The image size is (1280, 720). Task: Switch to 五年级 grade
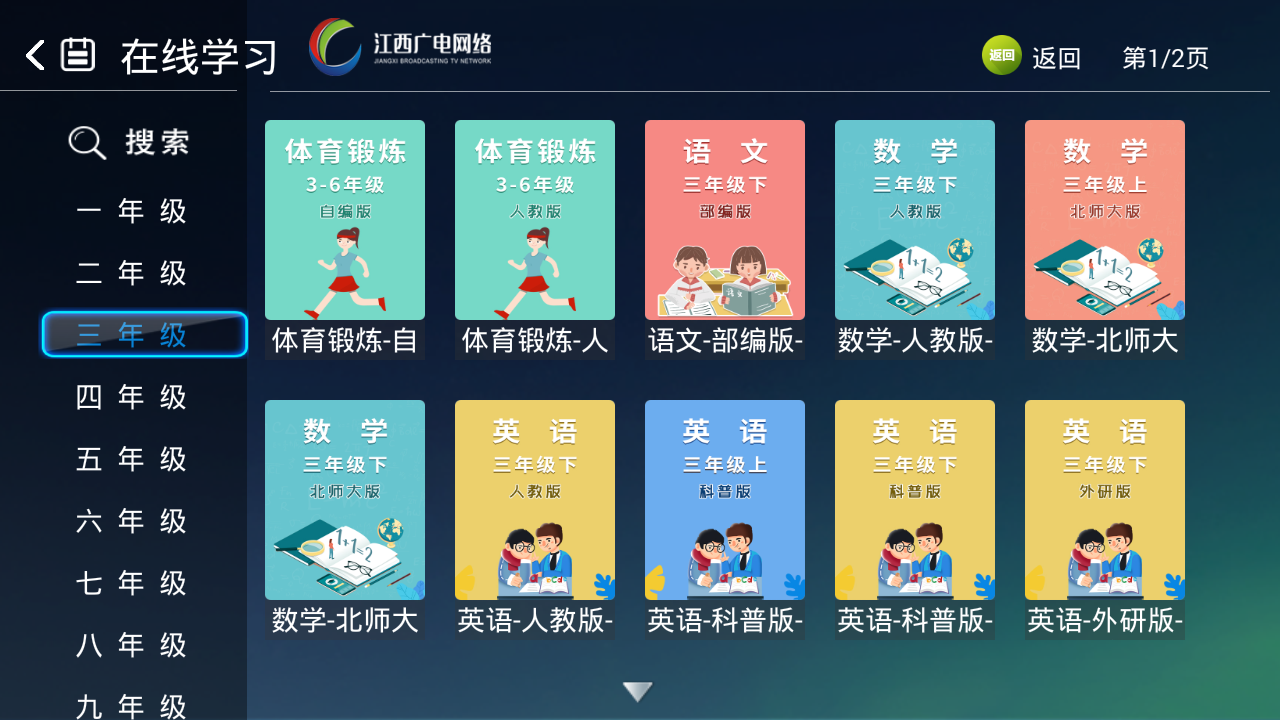pos(132,459)
